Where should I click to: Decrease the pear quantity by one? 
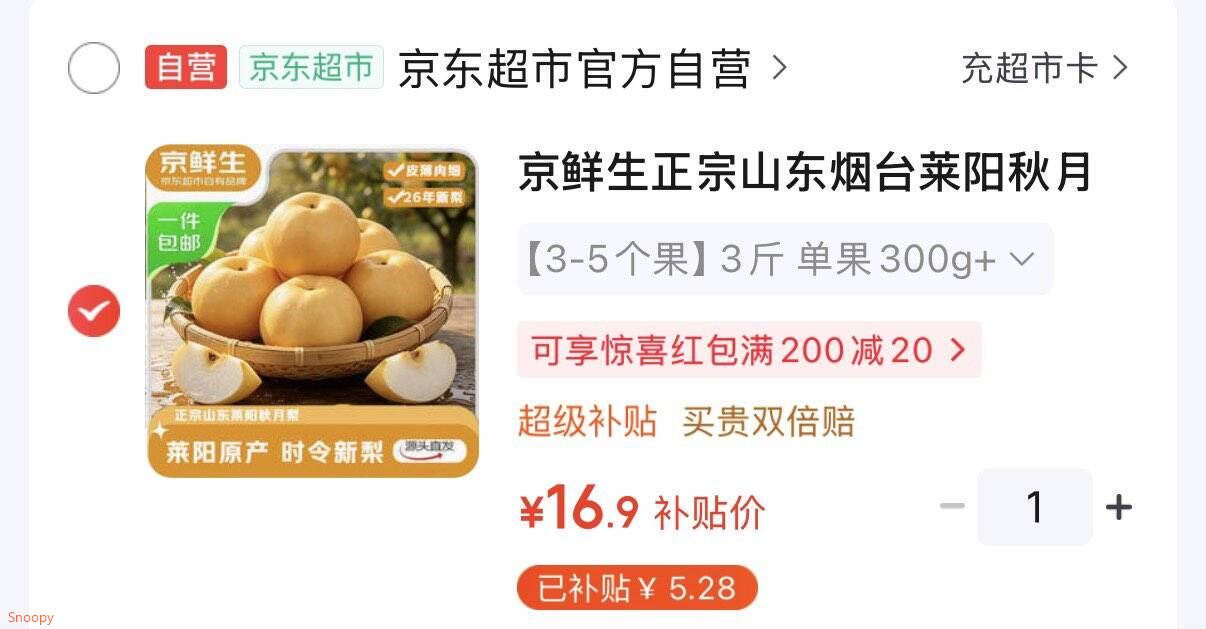[x=952, y=507]
